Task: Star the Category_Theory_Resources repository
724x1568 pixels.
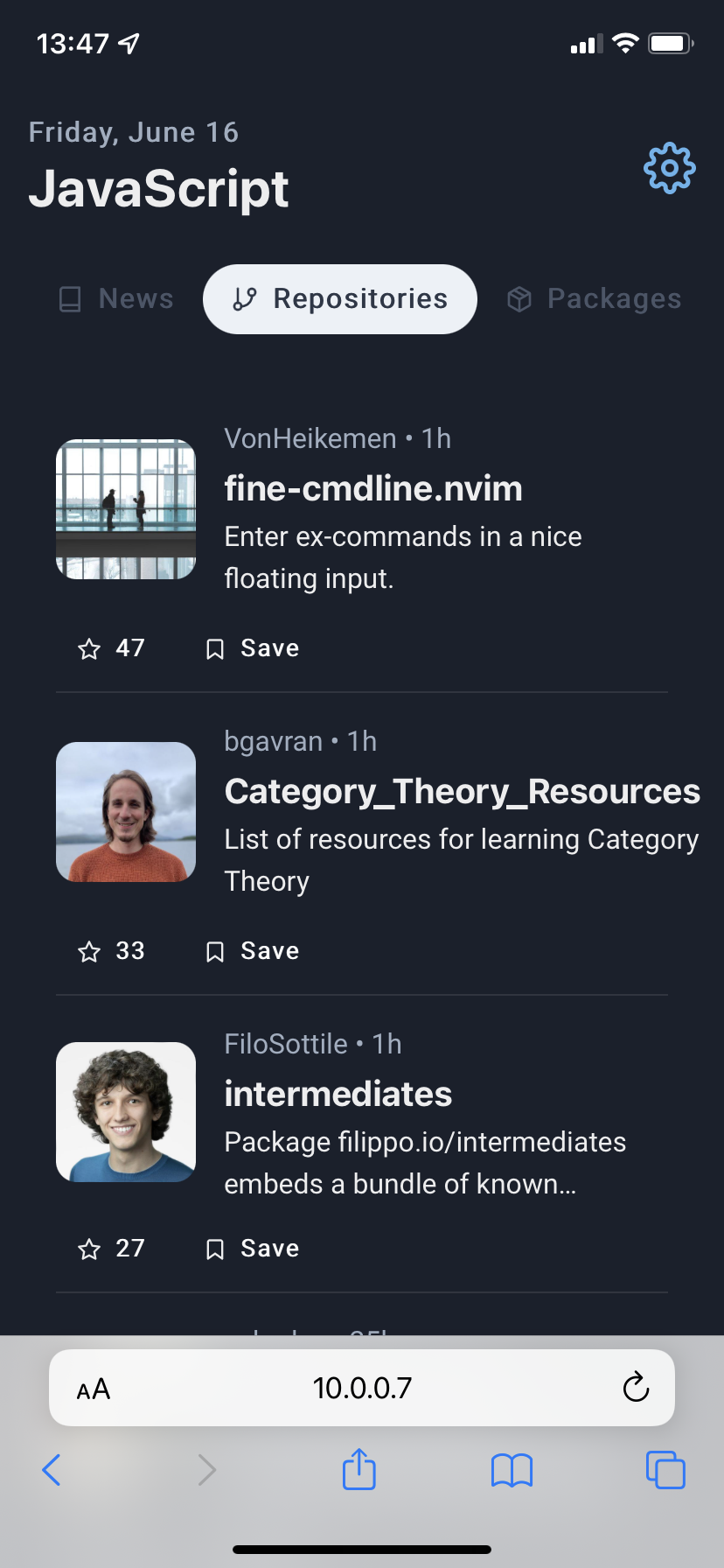Action: 111,951
